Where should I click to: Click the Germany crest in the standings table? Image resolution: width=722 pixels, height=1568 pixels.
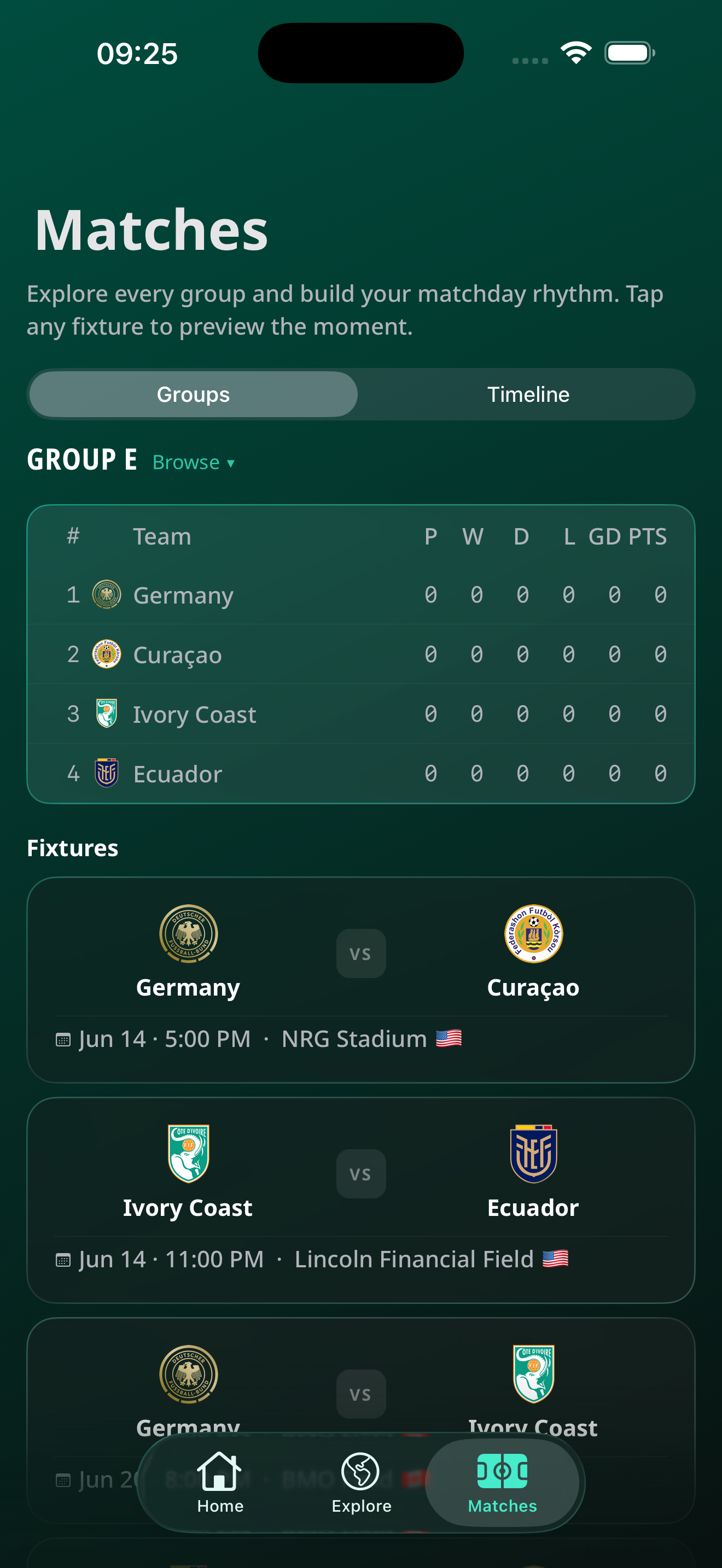click(x=108, y=594)
